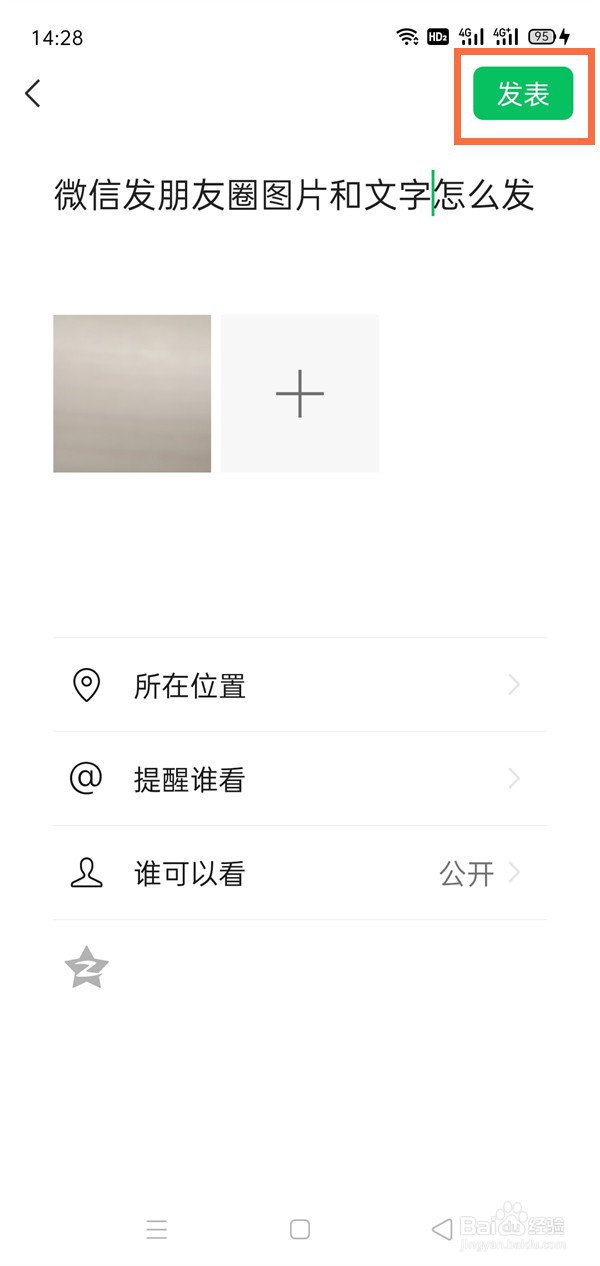Open the system recent apps button
600x1266 pixels.
[157, 1230]
